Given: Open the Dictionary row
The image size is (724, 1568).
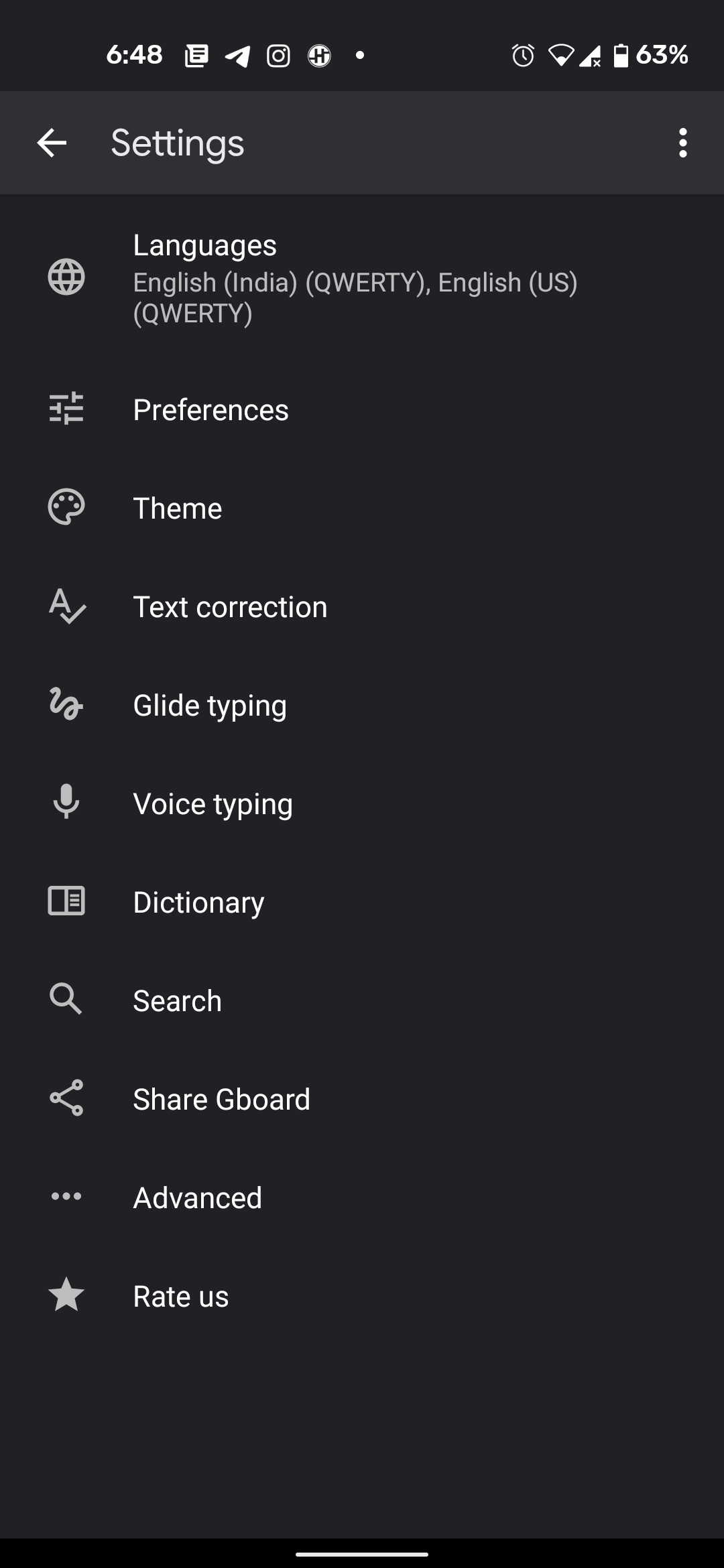Looking at the screenshot, I should point(362,902).
